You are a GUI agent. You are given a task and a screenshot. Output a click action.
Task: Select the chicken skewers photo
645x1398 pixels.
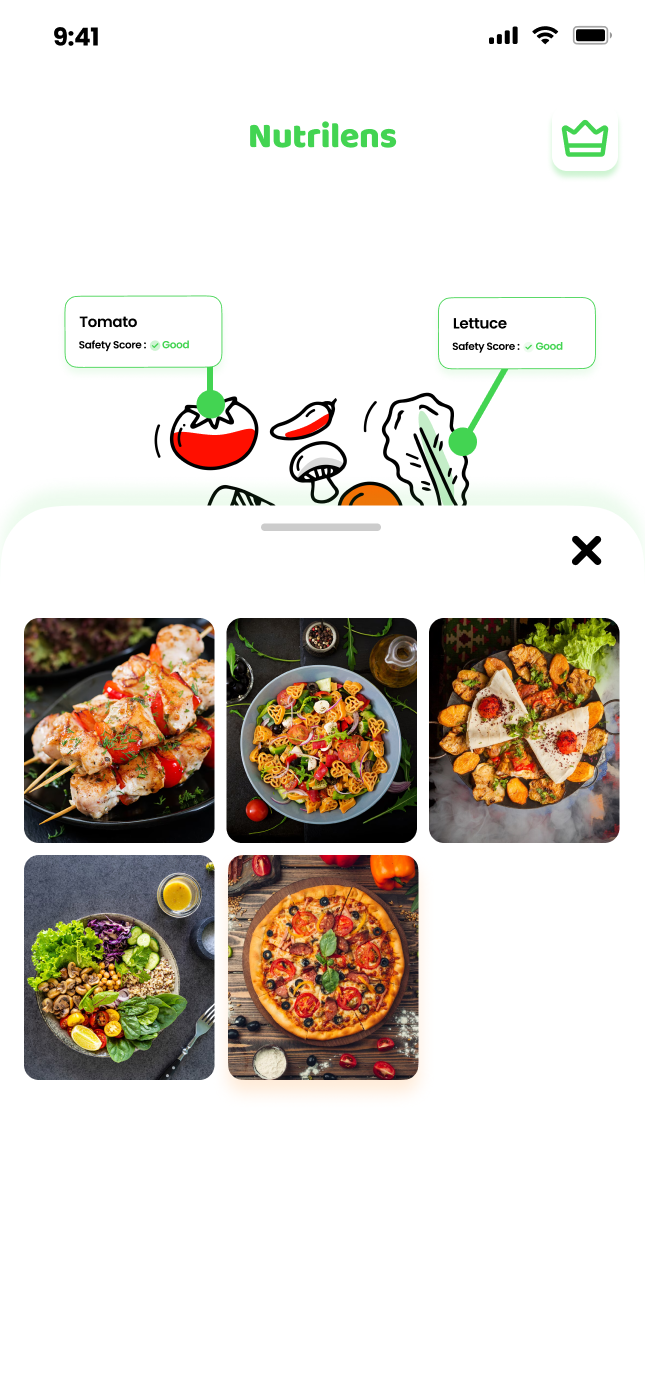click(x=119, y=730)
